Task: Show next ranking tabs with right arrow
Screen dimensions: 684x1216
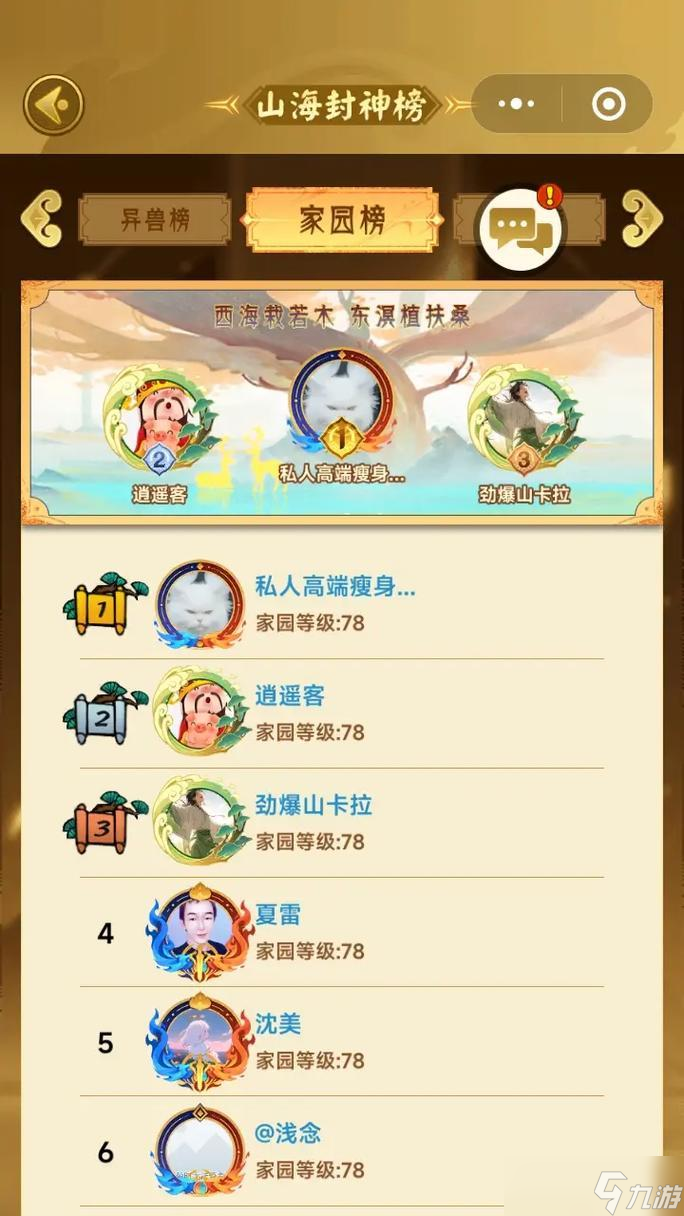Action: pyautogui.click(x=642, y=220)
